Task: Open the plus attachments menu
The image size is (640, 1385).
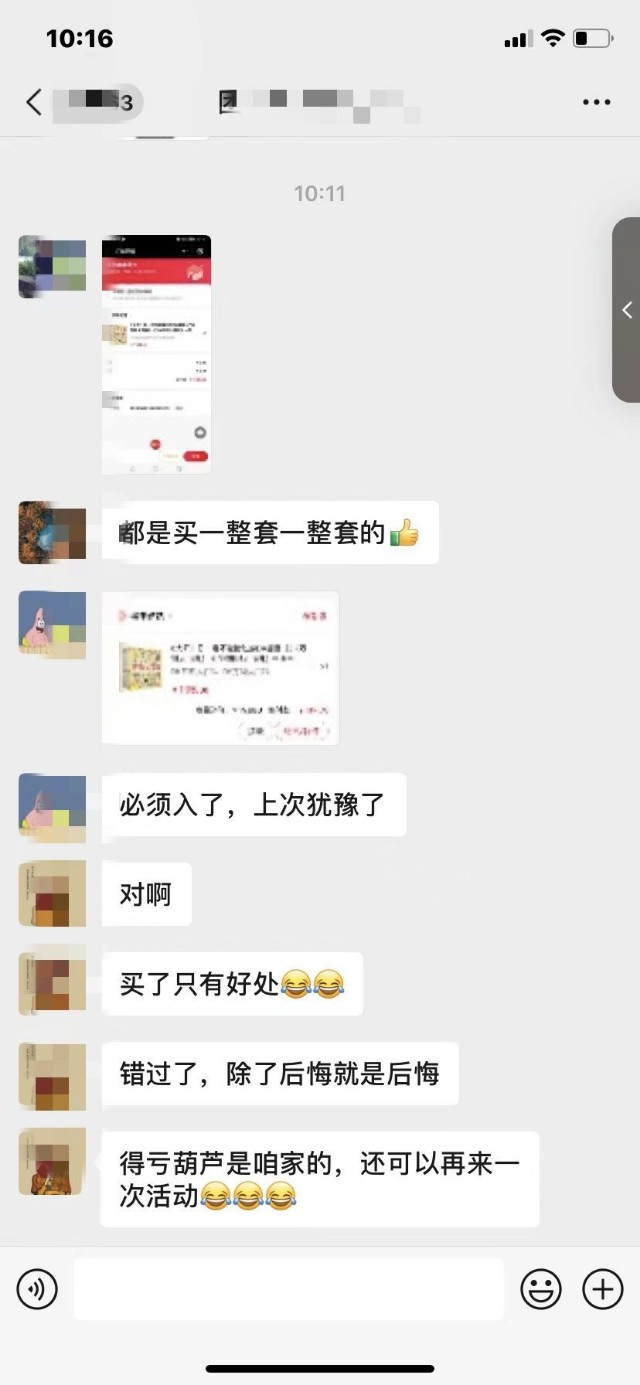Action: click(602, 1290)
